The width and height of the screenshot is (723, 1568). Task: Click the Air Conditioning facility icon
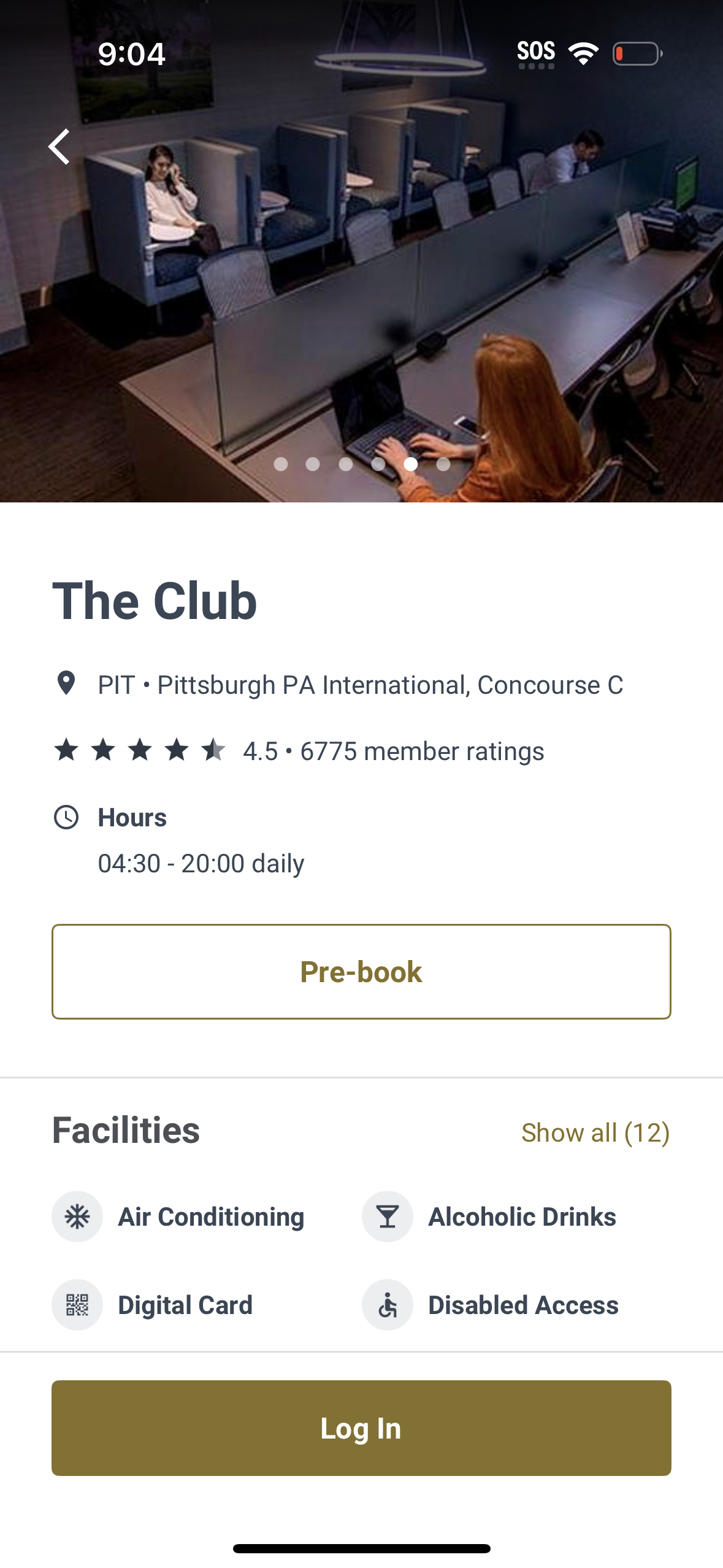pos(77,1216)
